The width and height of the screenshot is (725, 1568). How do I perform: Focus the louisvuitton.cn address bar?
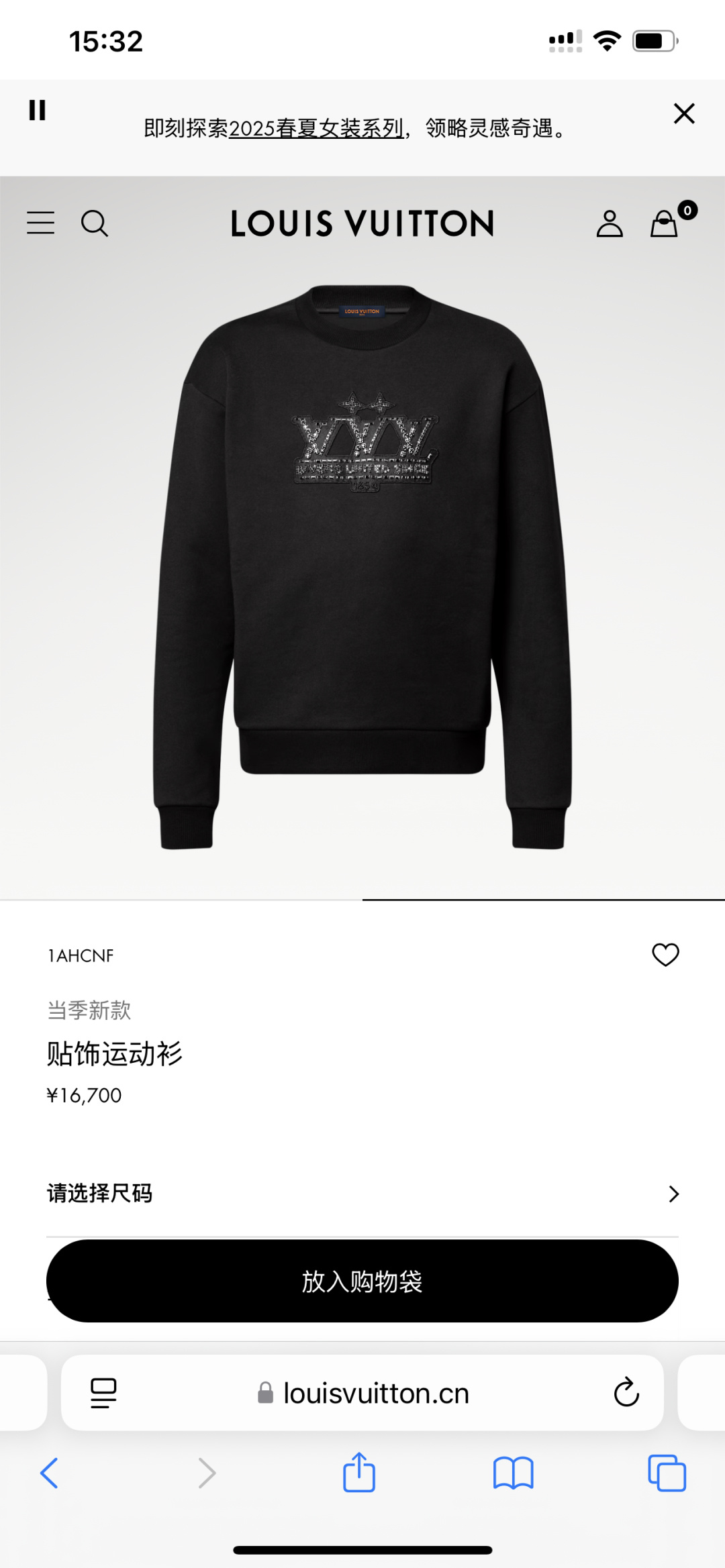pyautogui.click(x=376, y=1394)
